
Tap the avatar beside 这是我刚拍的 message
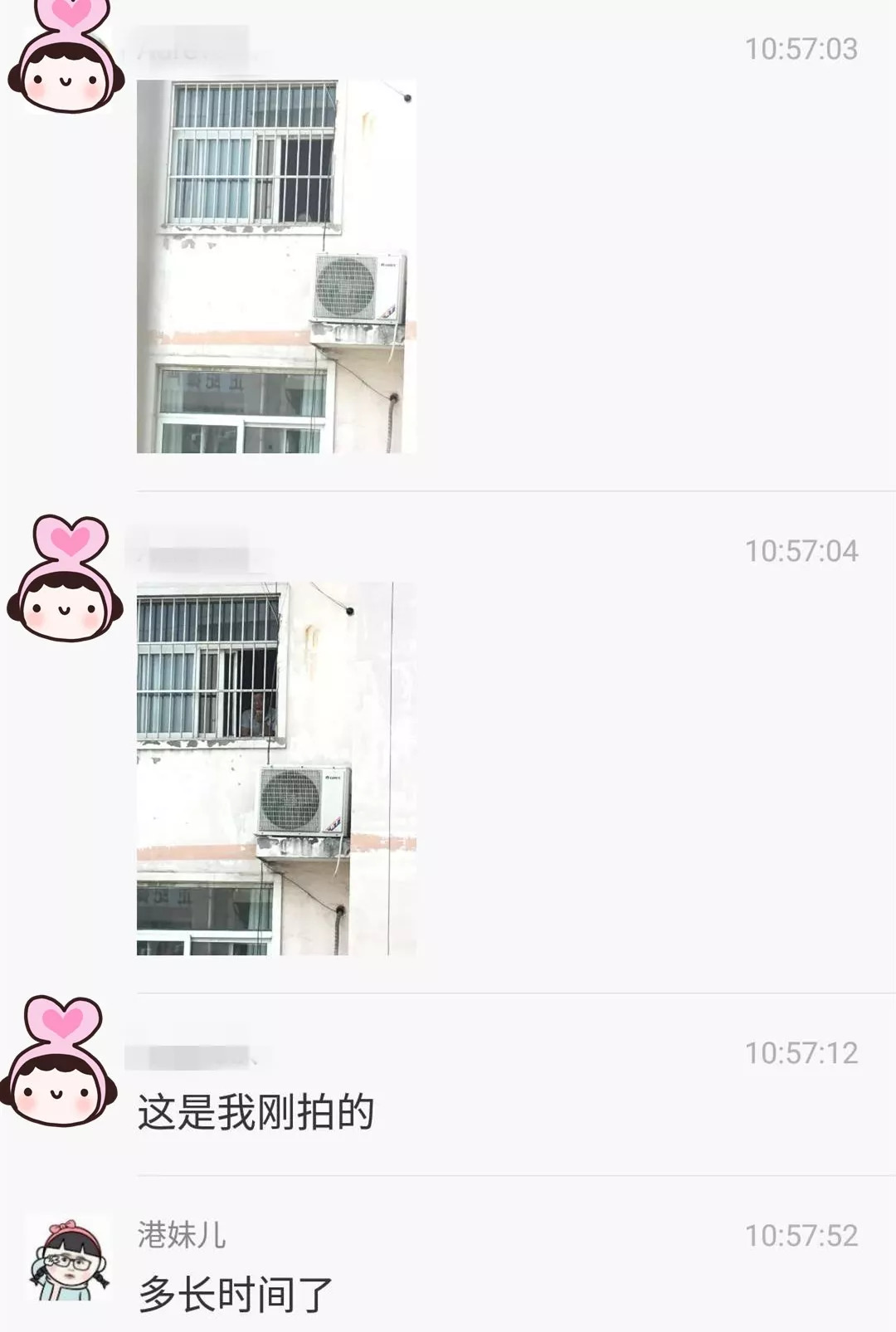(60, 1064)
